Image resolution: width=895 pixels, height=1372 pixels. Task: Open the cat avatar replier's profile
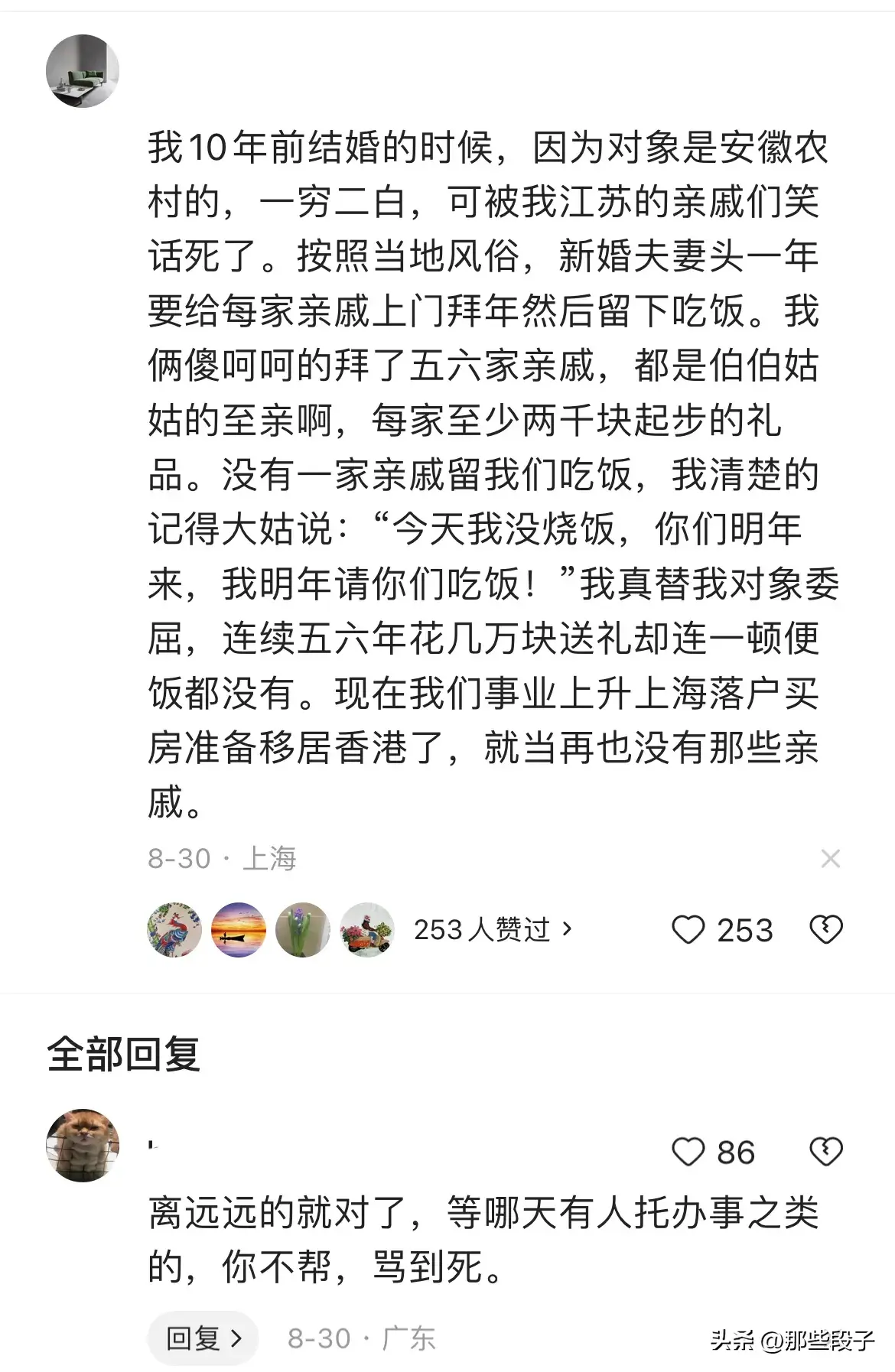[83, 1145]
